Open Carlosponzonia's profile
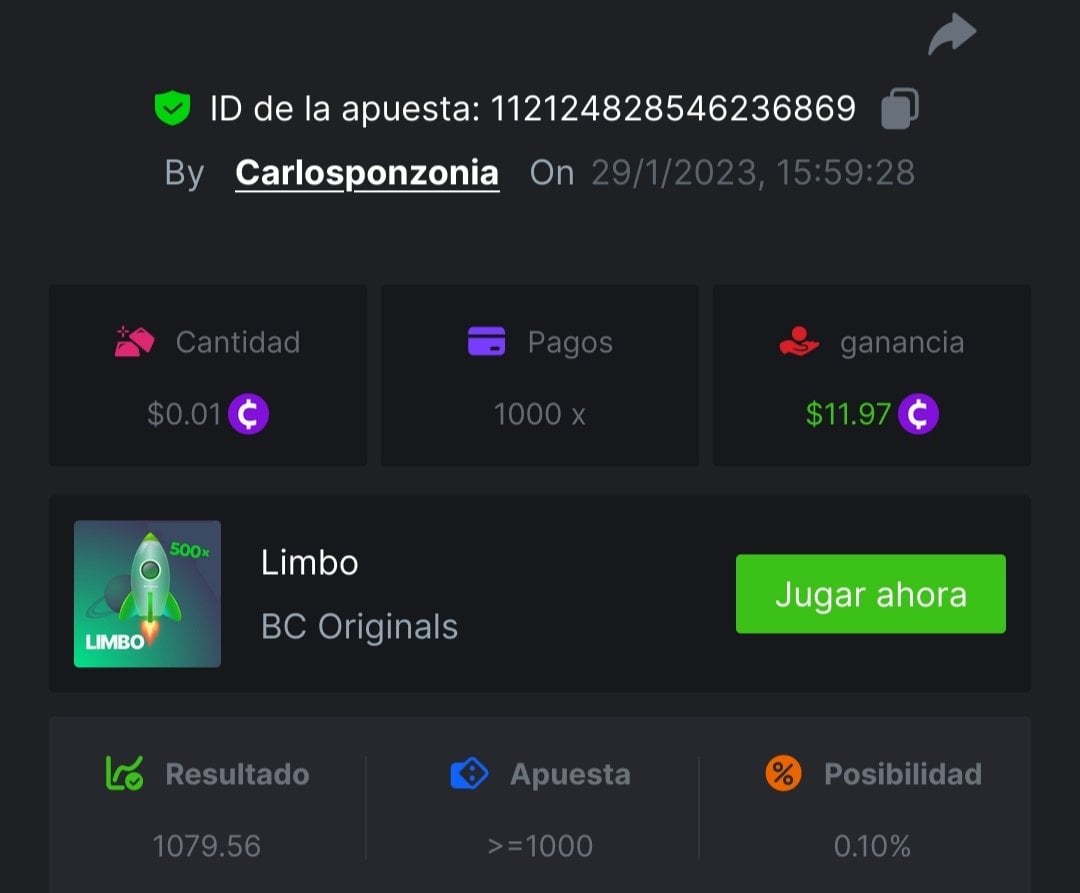Viewport: 1080px width, 893px height. pos(367,173)
